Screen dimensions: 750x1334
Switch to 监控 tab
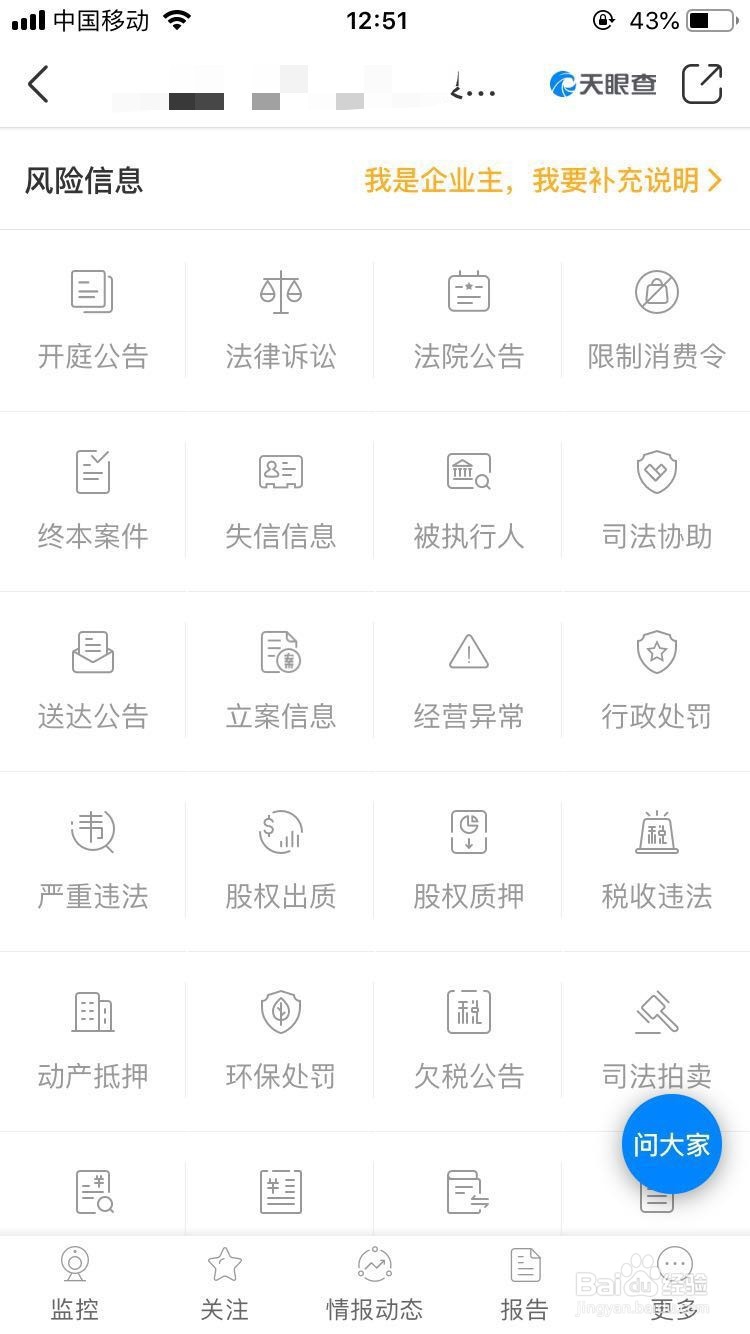click(75, 1285)
